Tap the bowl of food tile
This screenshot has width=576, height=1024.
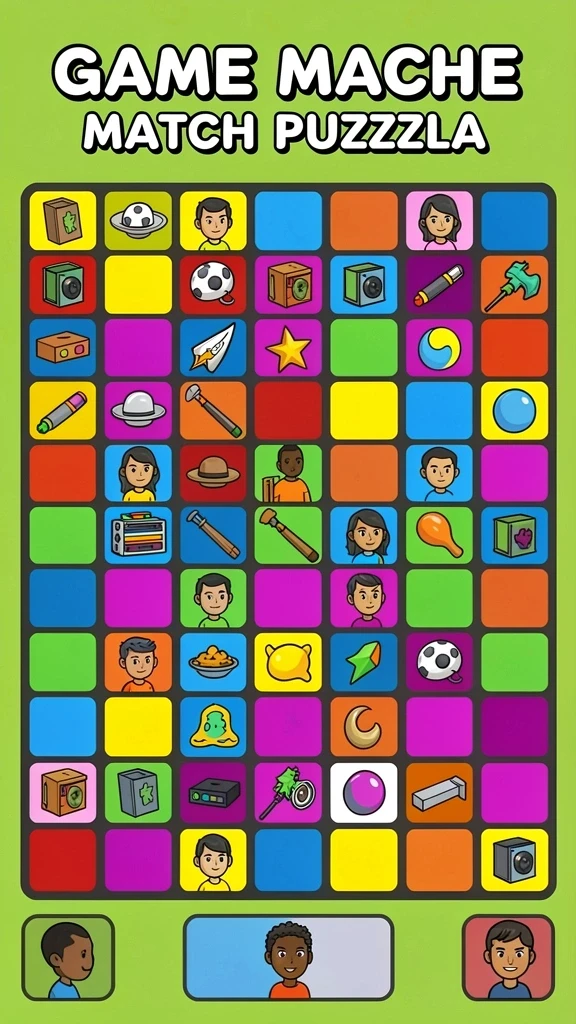click(213, 662)
